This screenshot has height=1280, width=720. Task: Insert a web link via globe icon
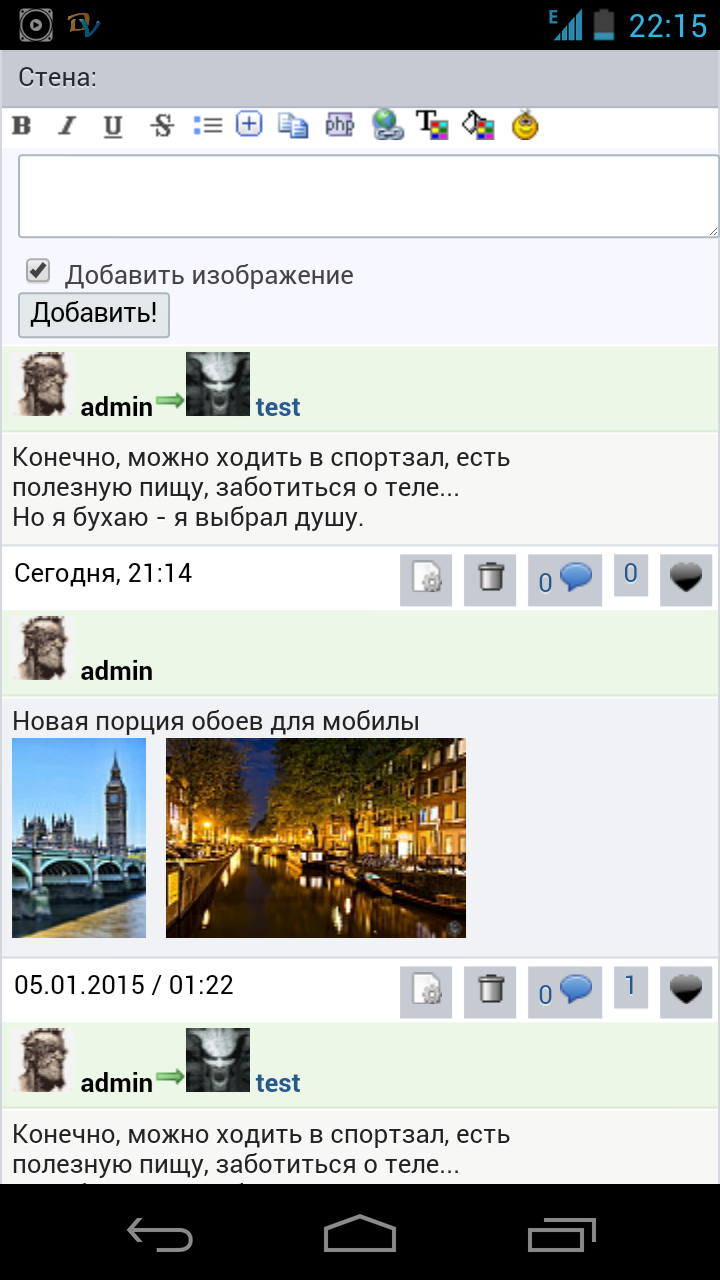(387, 125)
